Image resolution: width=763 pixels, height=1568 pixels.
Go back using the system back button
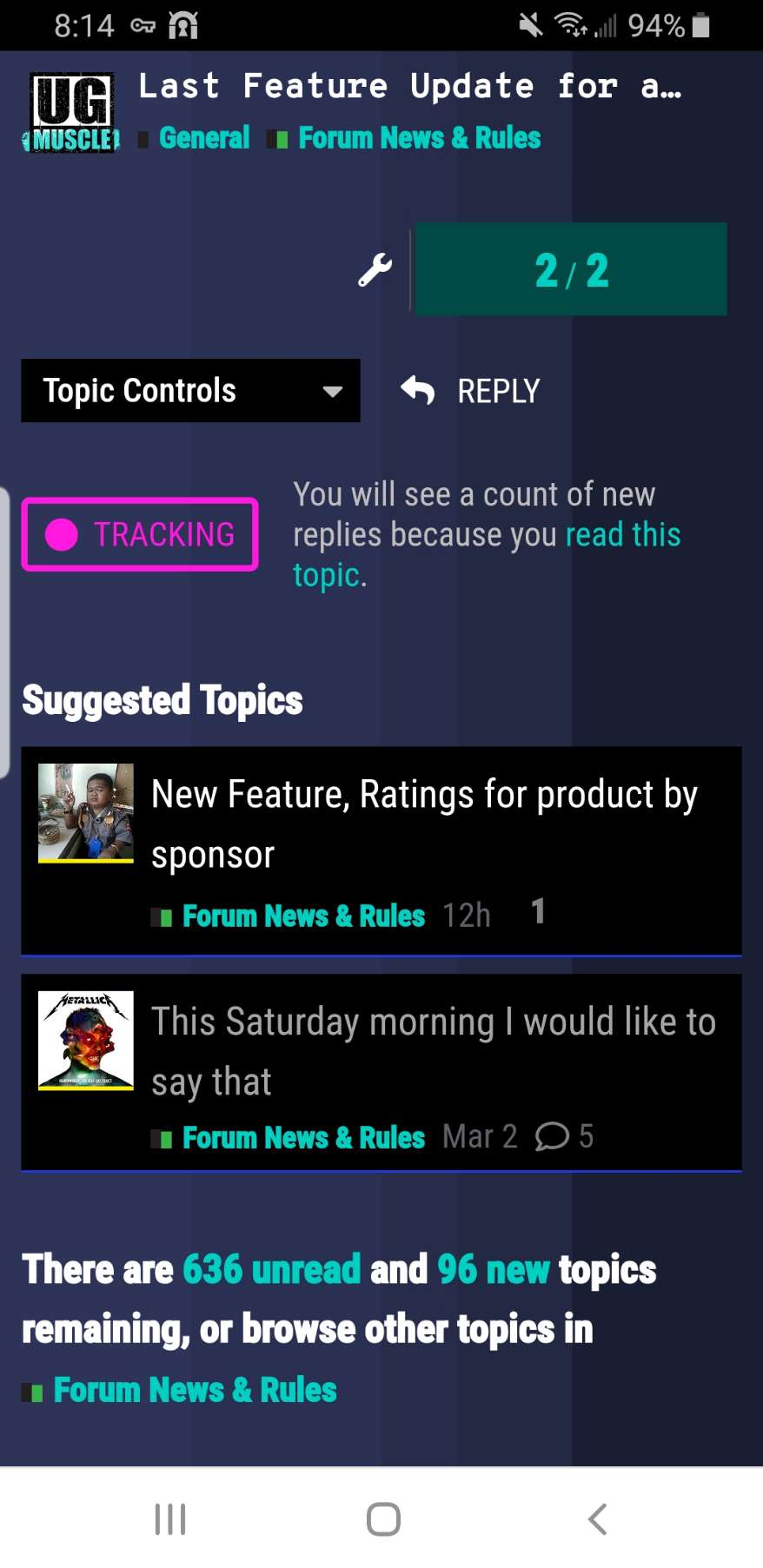pos(597,1519)
